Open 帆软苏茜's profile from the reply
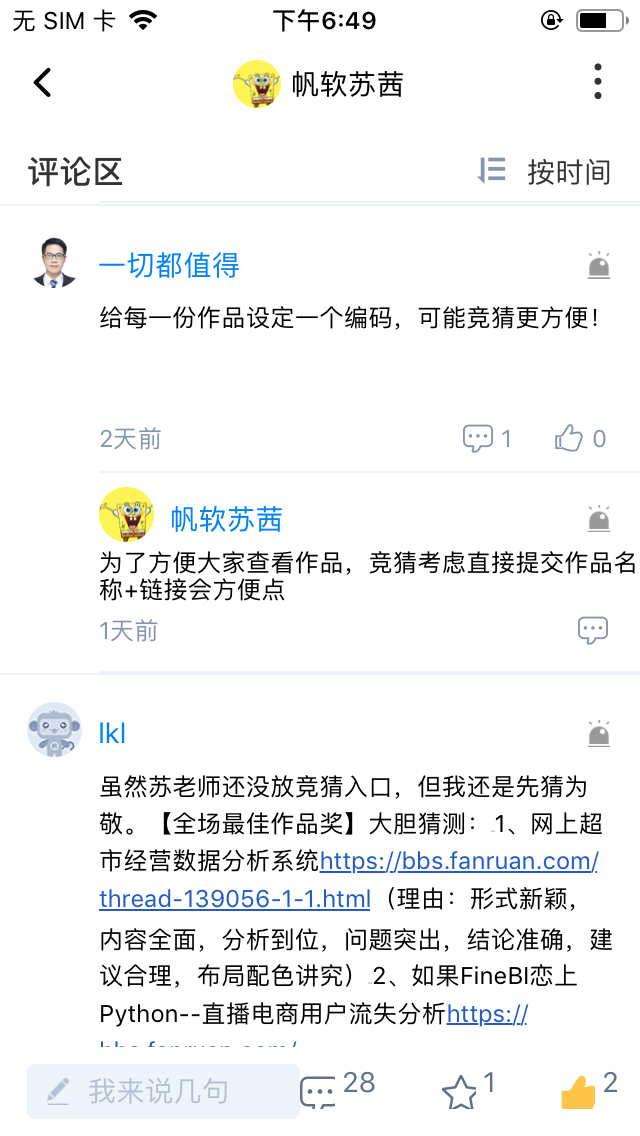This screenshot has height=1136, width=640. (x=226, y=519)
